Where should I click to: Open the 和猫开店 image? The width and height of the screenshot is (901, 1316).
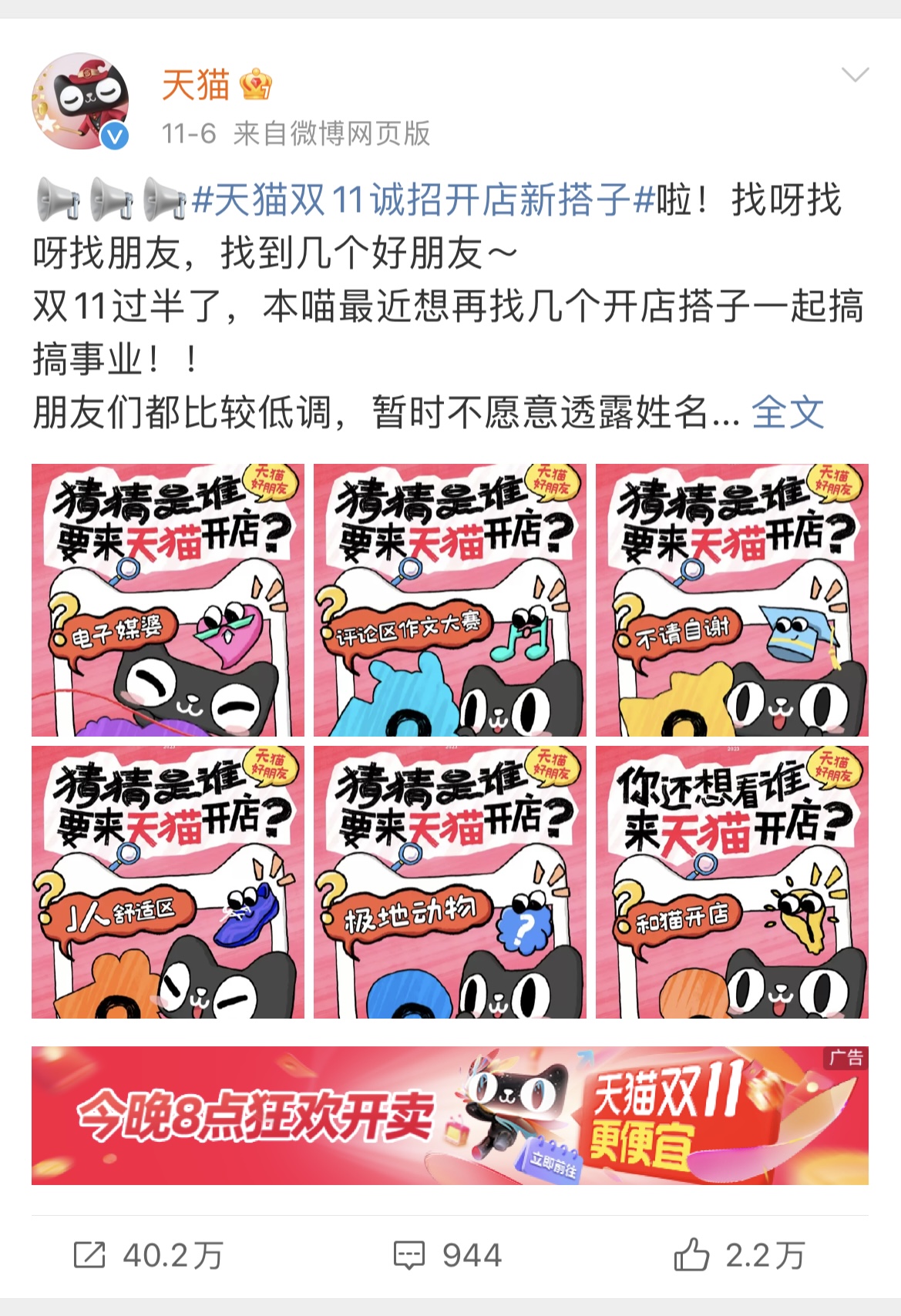[x=731, y=882]
